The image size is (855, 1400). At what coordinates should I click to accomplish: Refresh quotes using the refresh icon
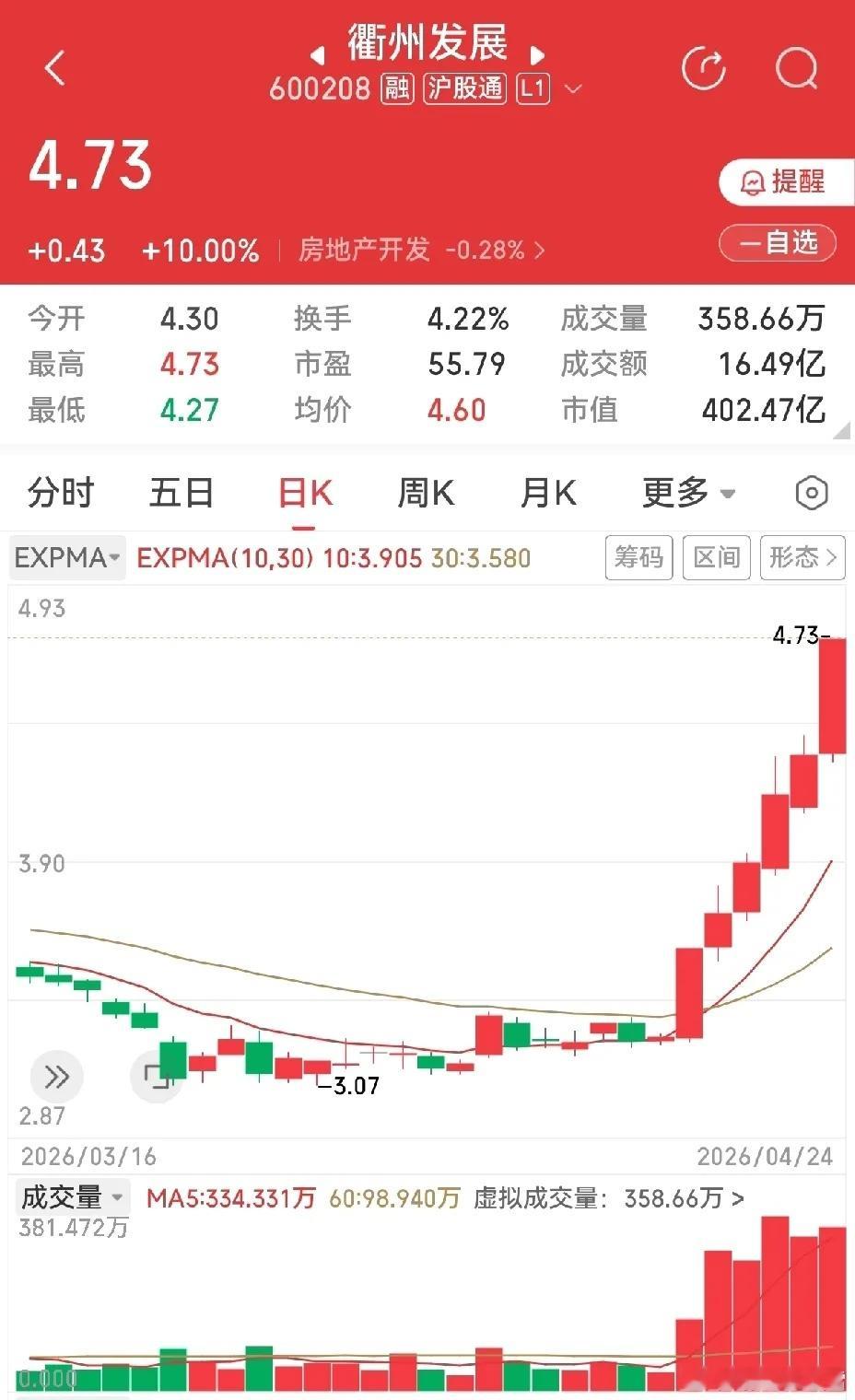click(704, 67)
